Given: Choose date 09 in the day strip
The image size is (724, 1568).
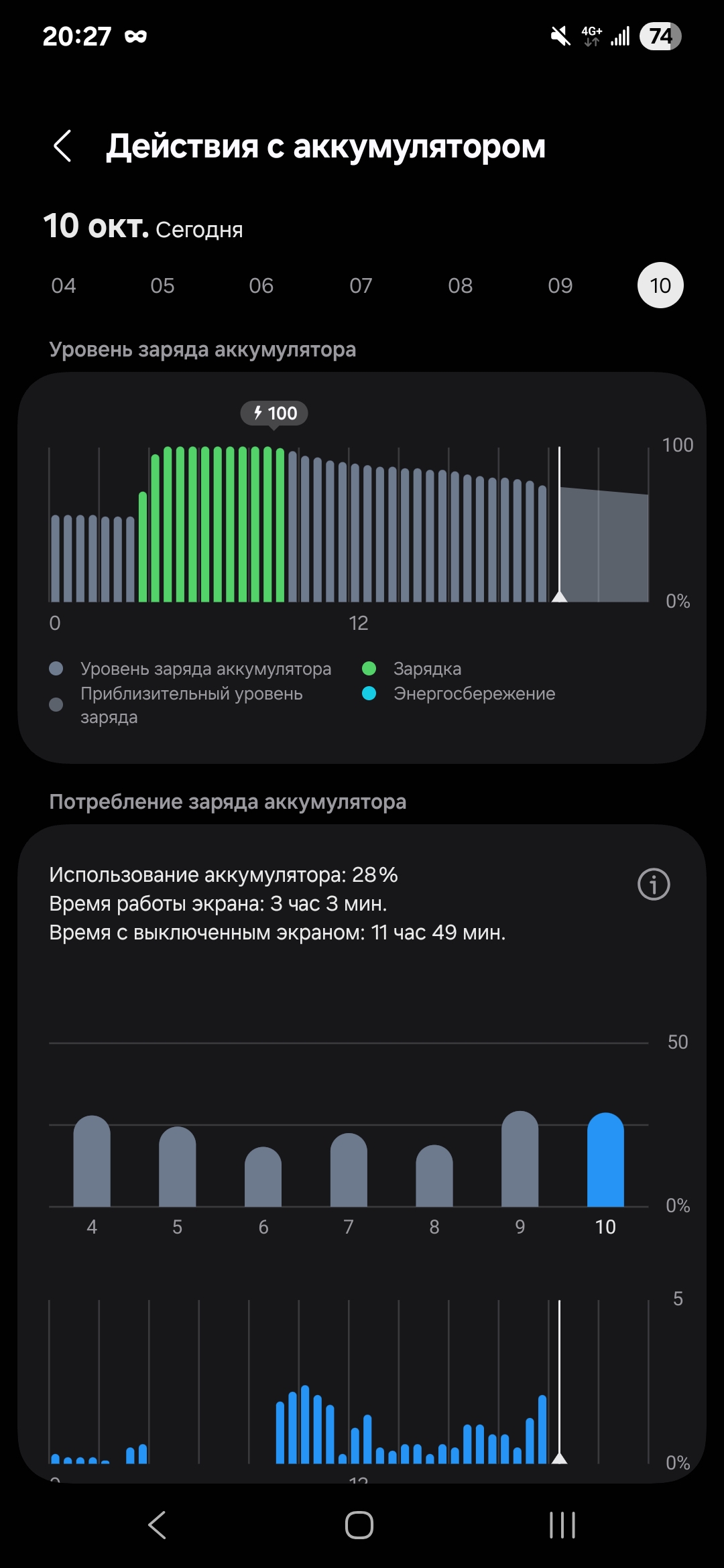Looking at the screenshot, I should pyautogui.click(x=560, y=285).
